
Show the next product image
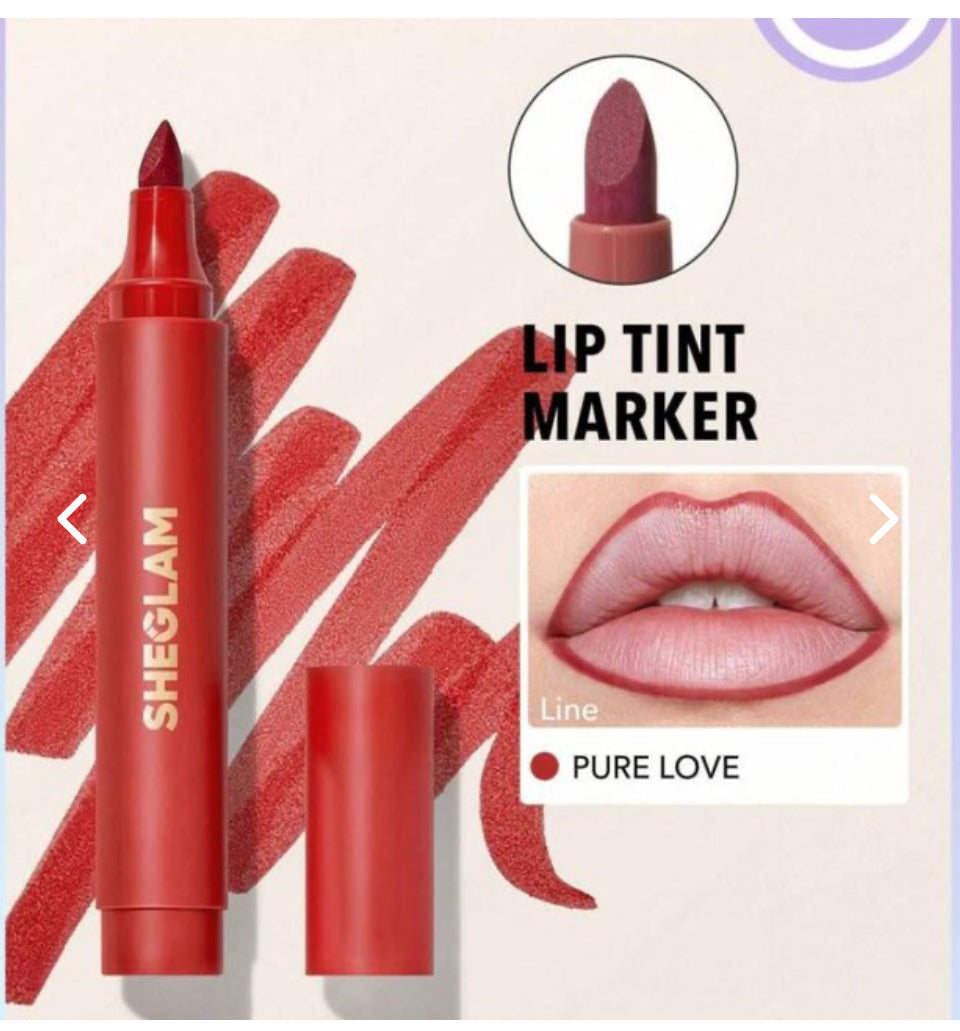tap(884, 520)
